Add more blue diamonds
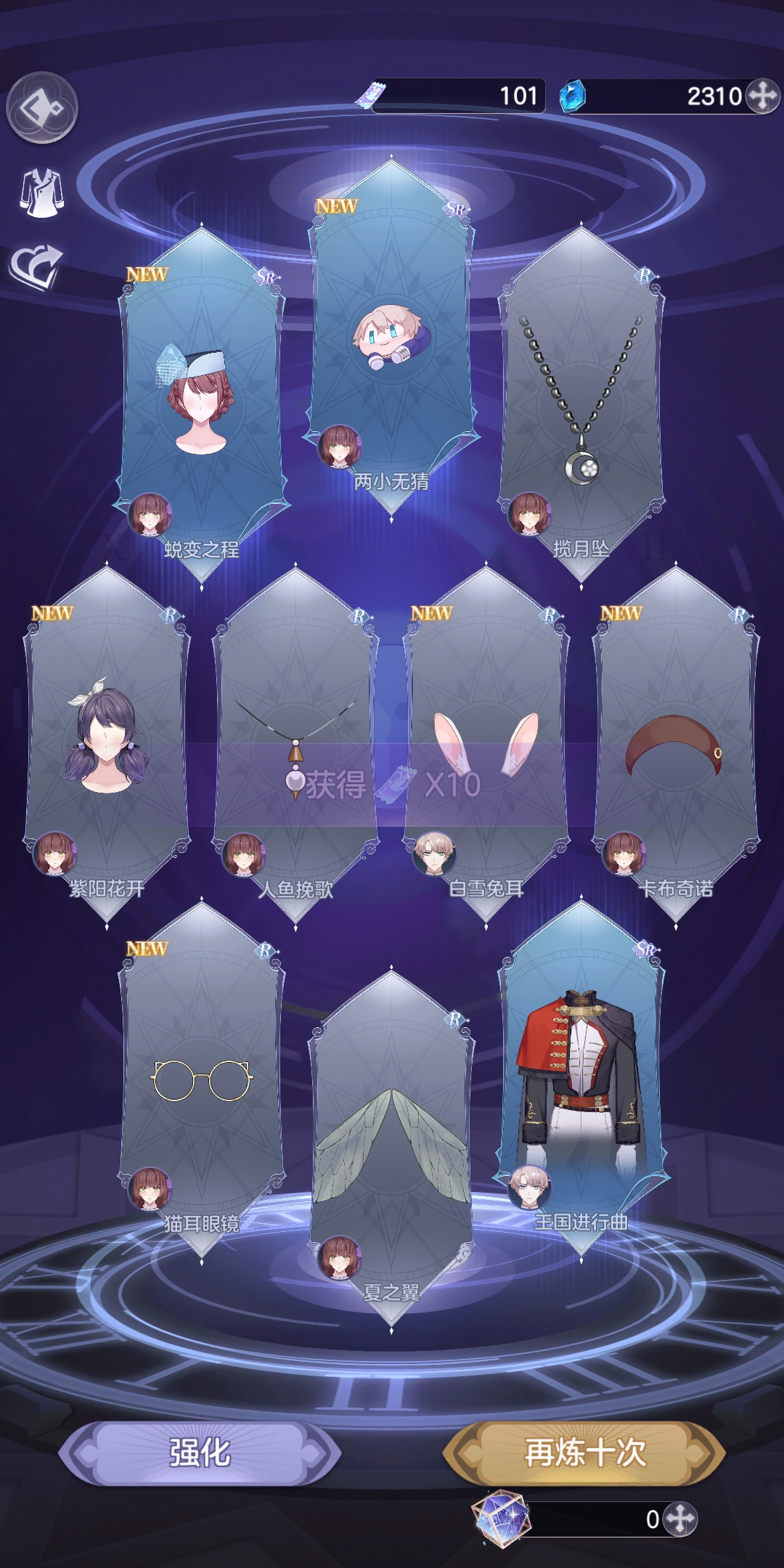This screenshot has width=784, height=1568. (x=762, y=96)
